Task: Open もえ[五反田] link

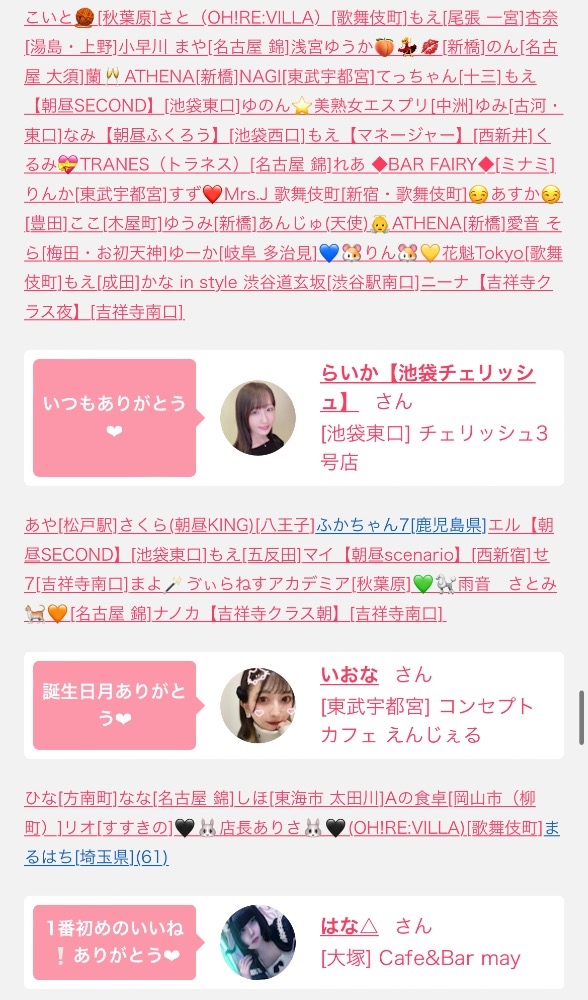Action: (254, 554)
